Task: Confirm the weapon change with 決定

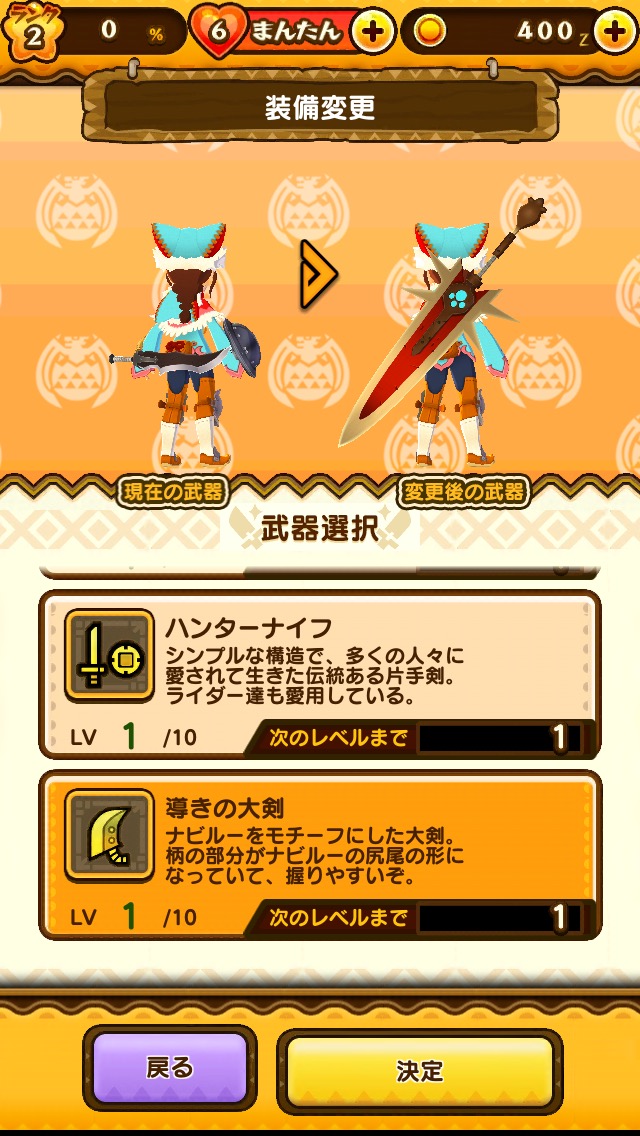Action: (419, 1071)
